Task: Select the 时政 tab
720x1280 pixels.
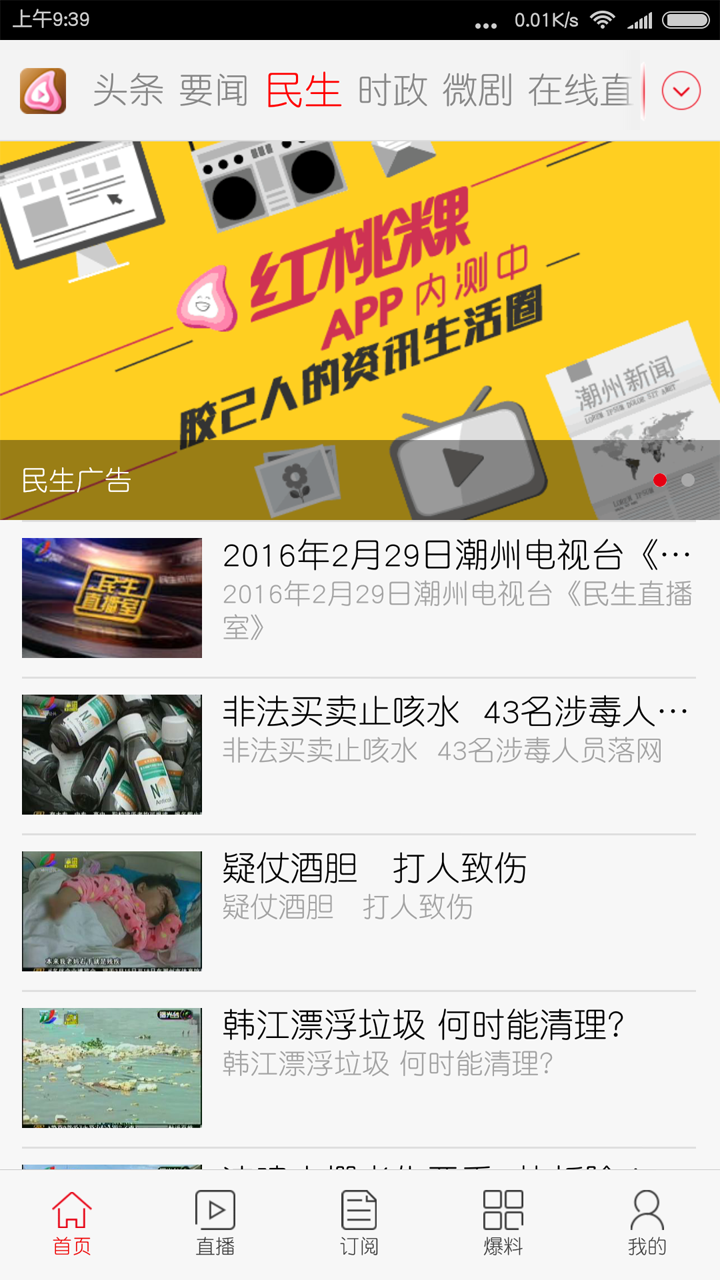Action: (x=392, y=91)
